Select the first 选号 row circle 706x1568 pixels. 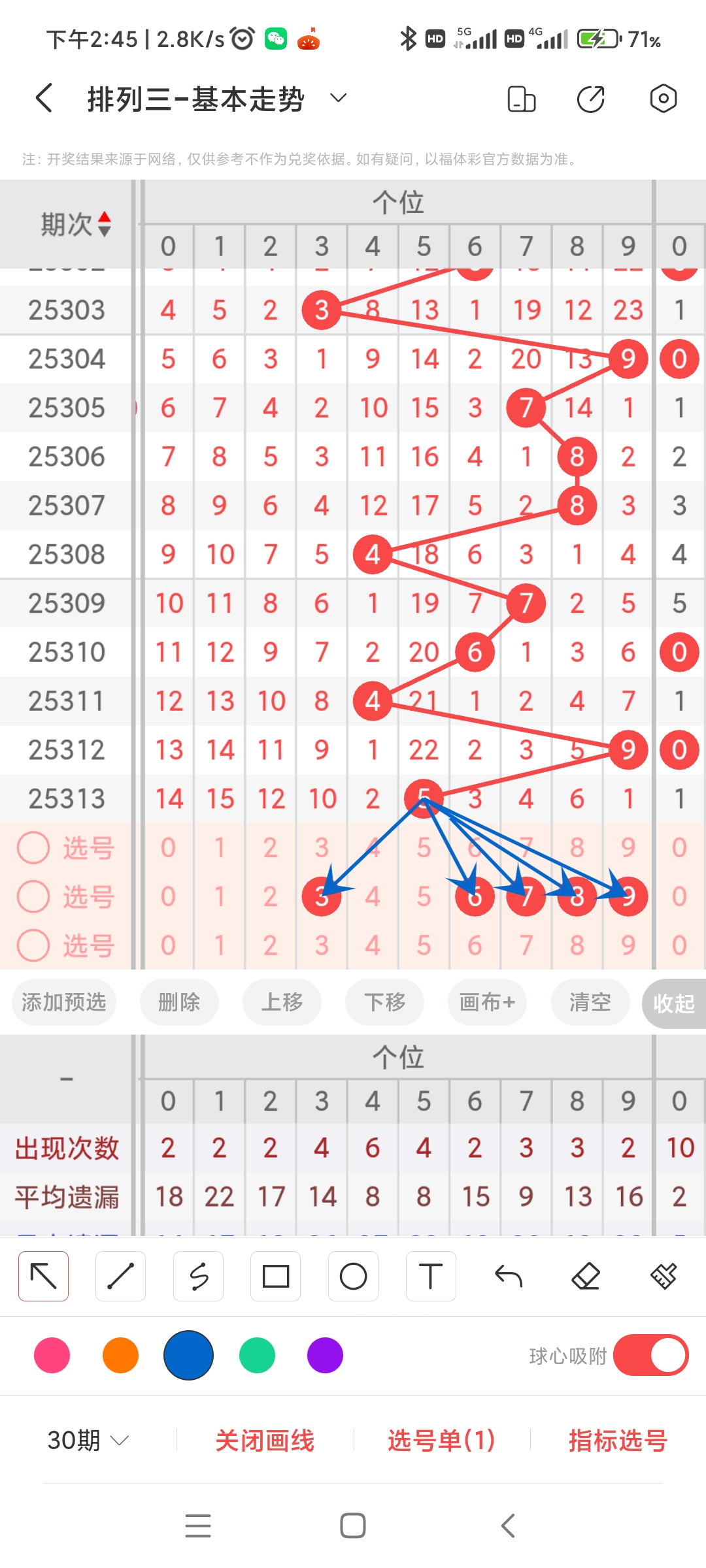[x=33, y=847]
